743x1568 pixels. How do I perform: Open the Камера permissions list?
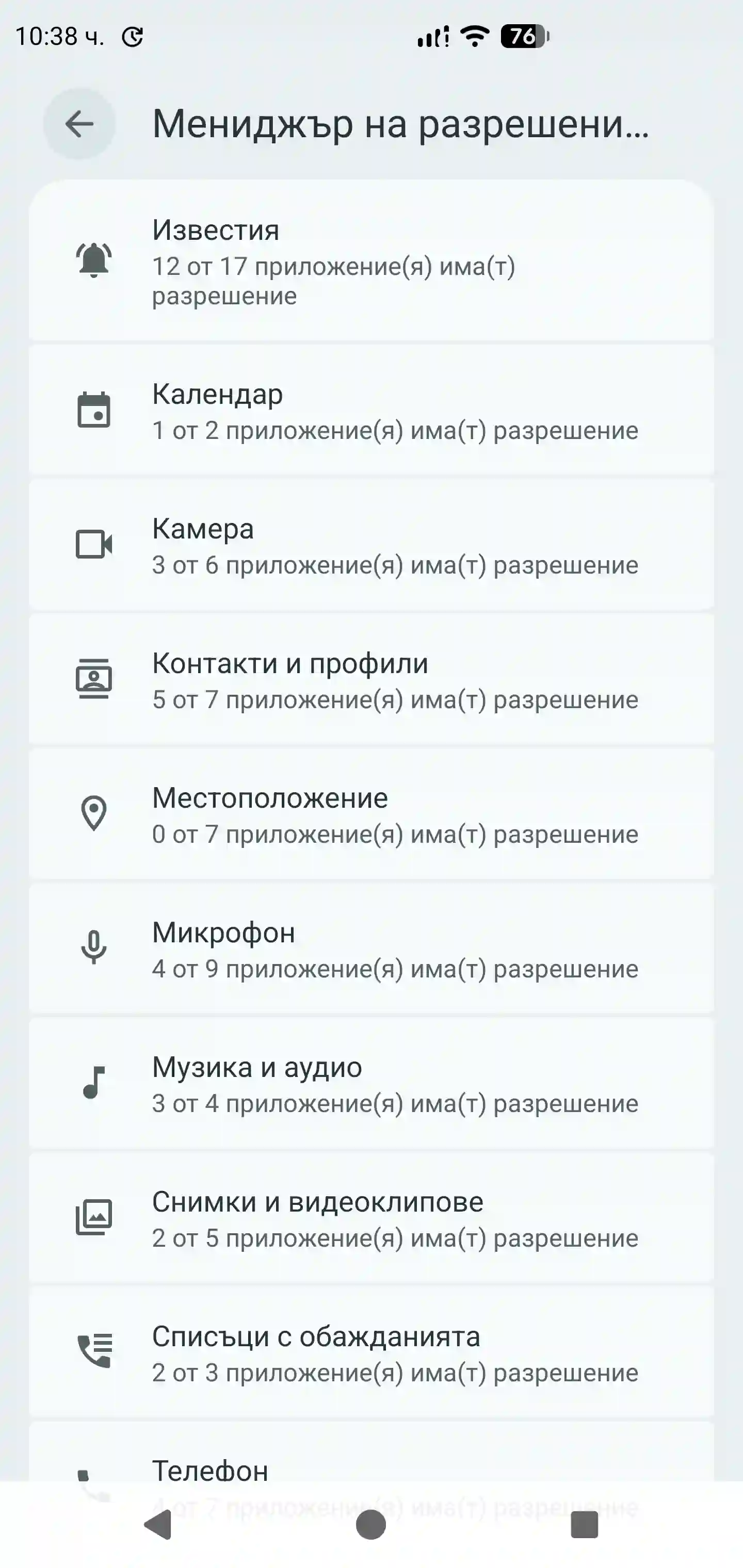point(372,546)
